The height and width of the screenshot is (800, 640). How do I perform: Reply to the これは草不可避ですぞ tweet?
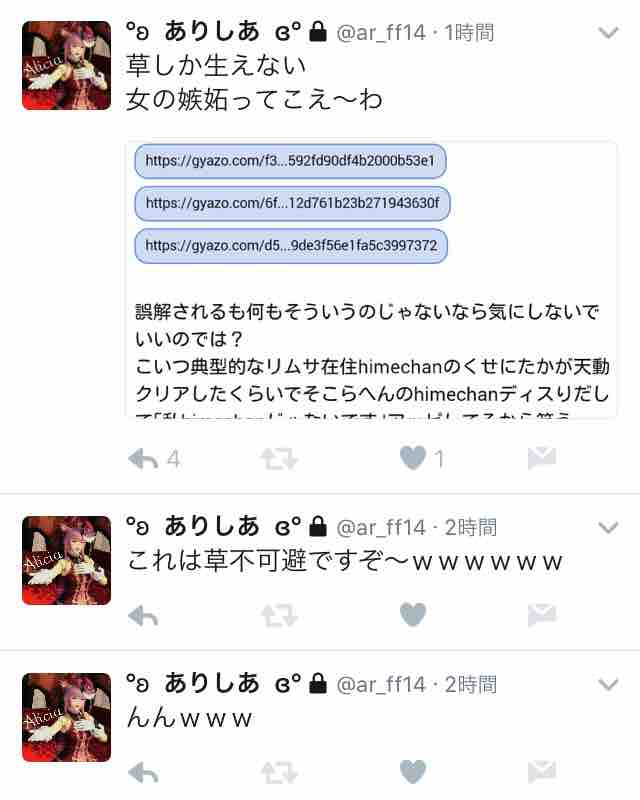tap(145, 615)
